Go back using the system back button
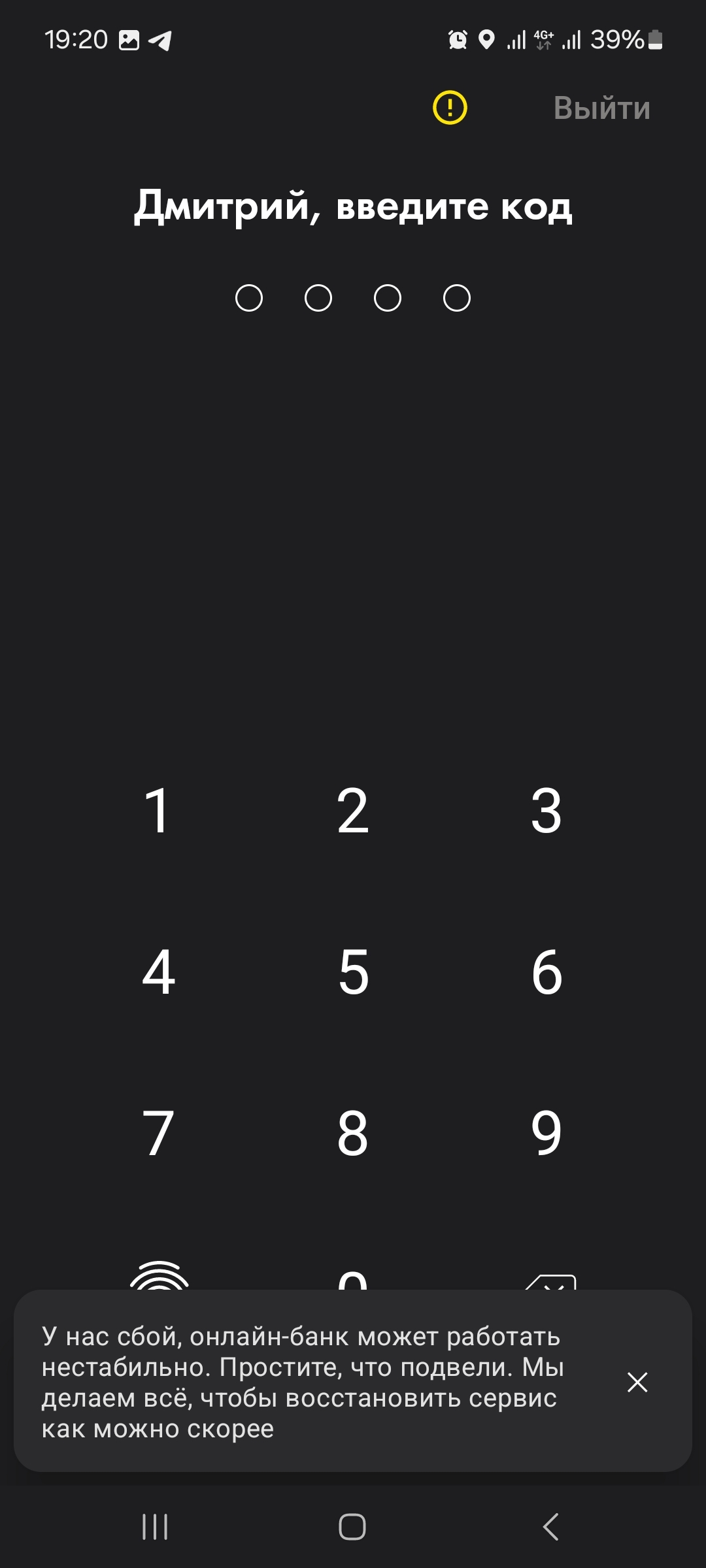 [x=551, y=1527]
